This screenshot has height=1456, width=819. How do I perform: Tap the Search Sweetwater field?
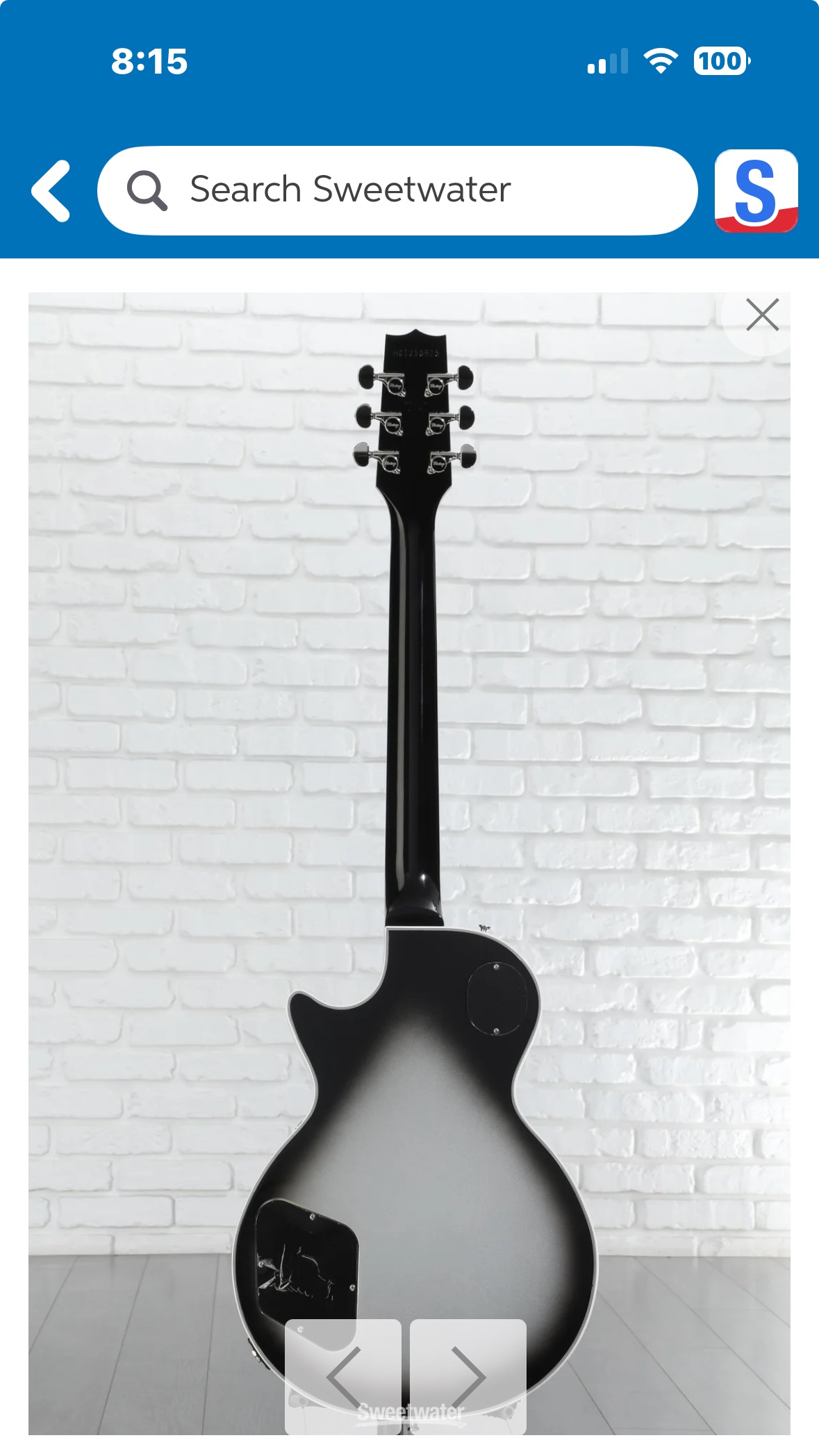click(x=397, y=190)
